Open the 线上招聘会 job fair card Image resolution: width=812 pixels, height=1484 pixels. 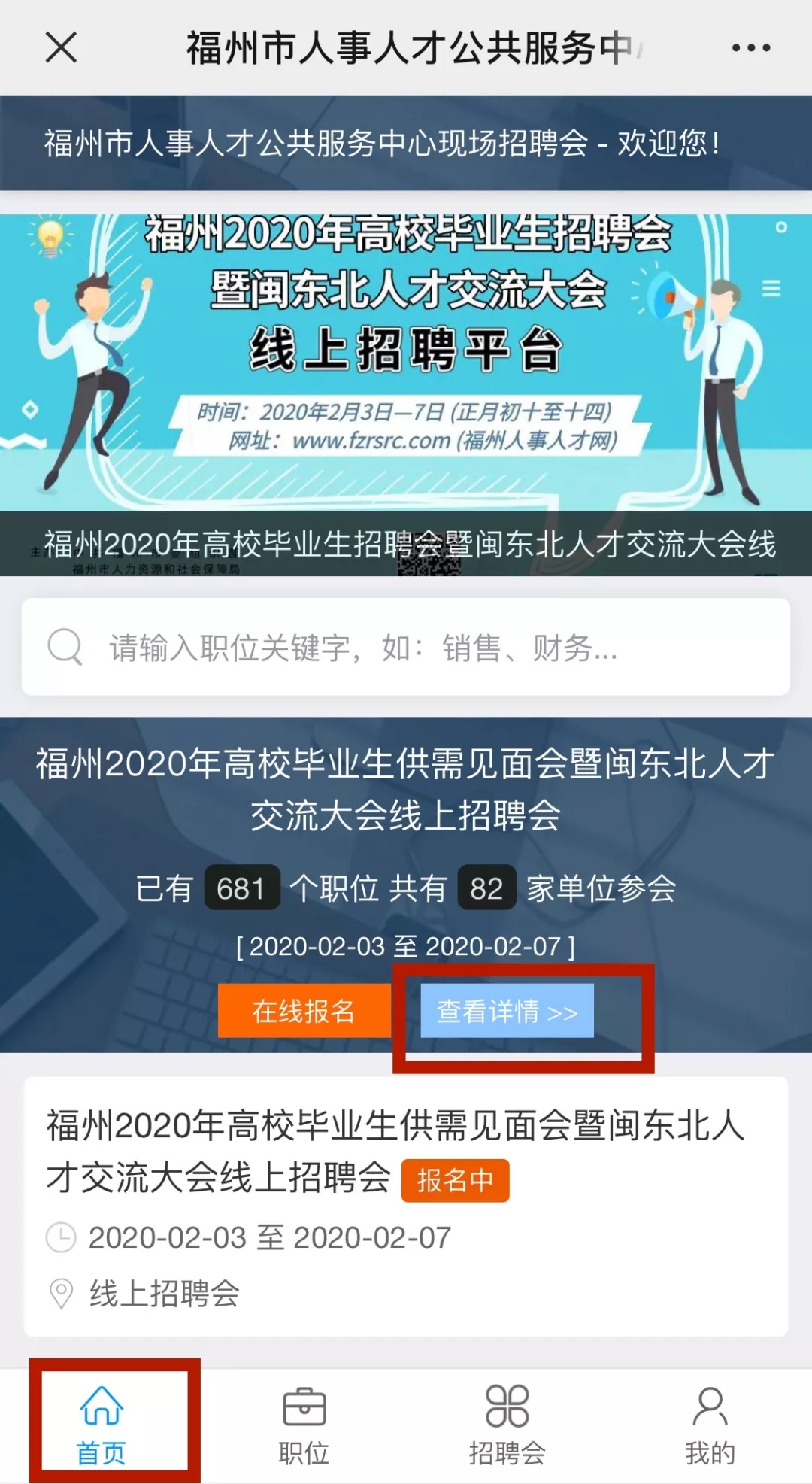coord(406,1206)
